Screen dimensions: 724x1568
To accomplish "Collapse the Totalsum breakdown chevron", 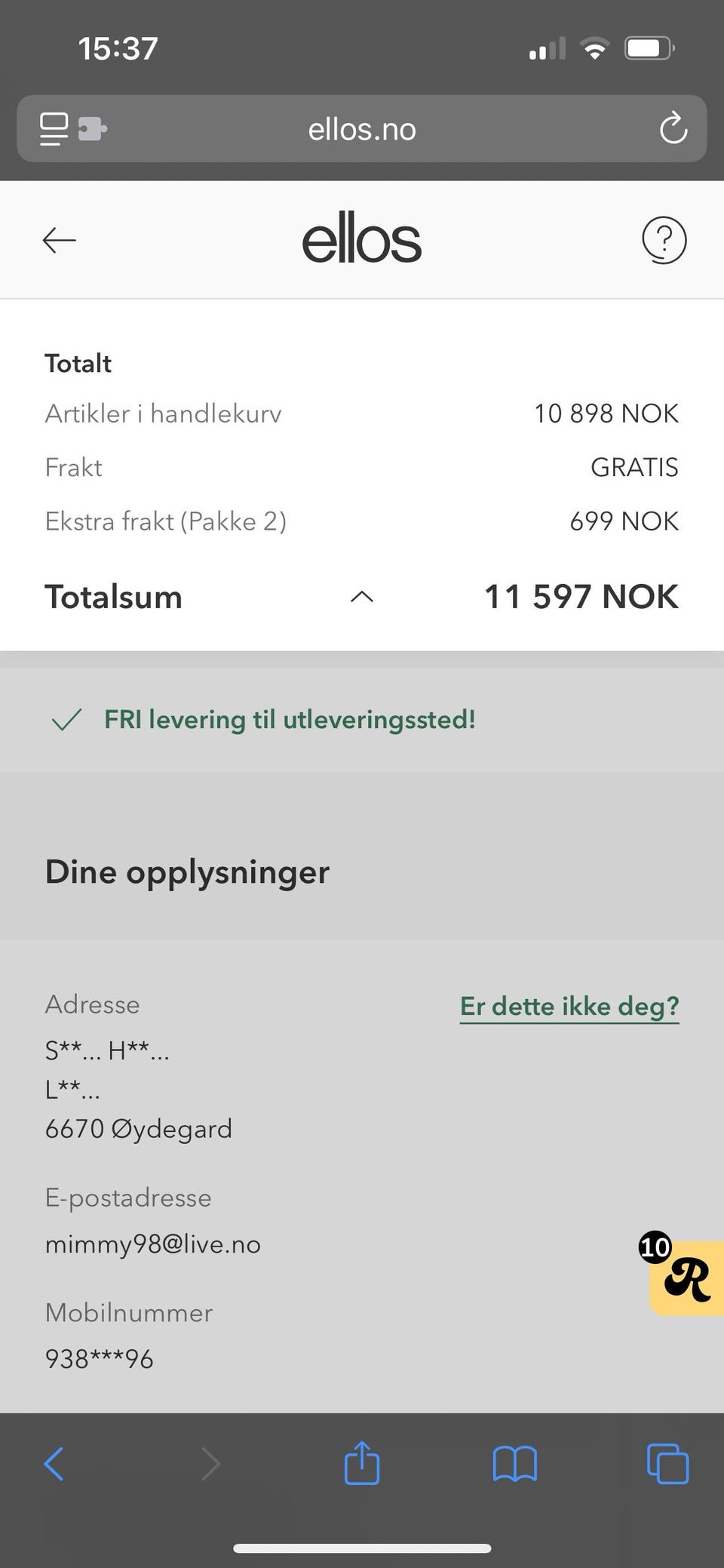I will click(362, 597).
